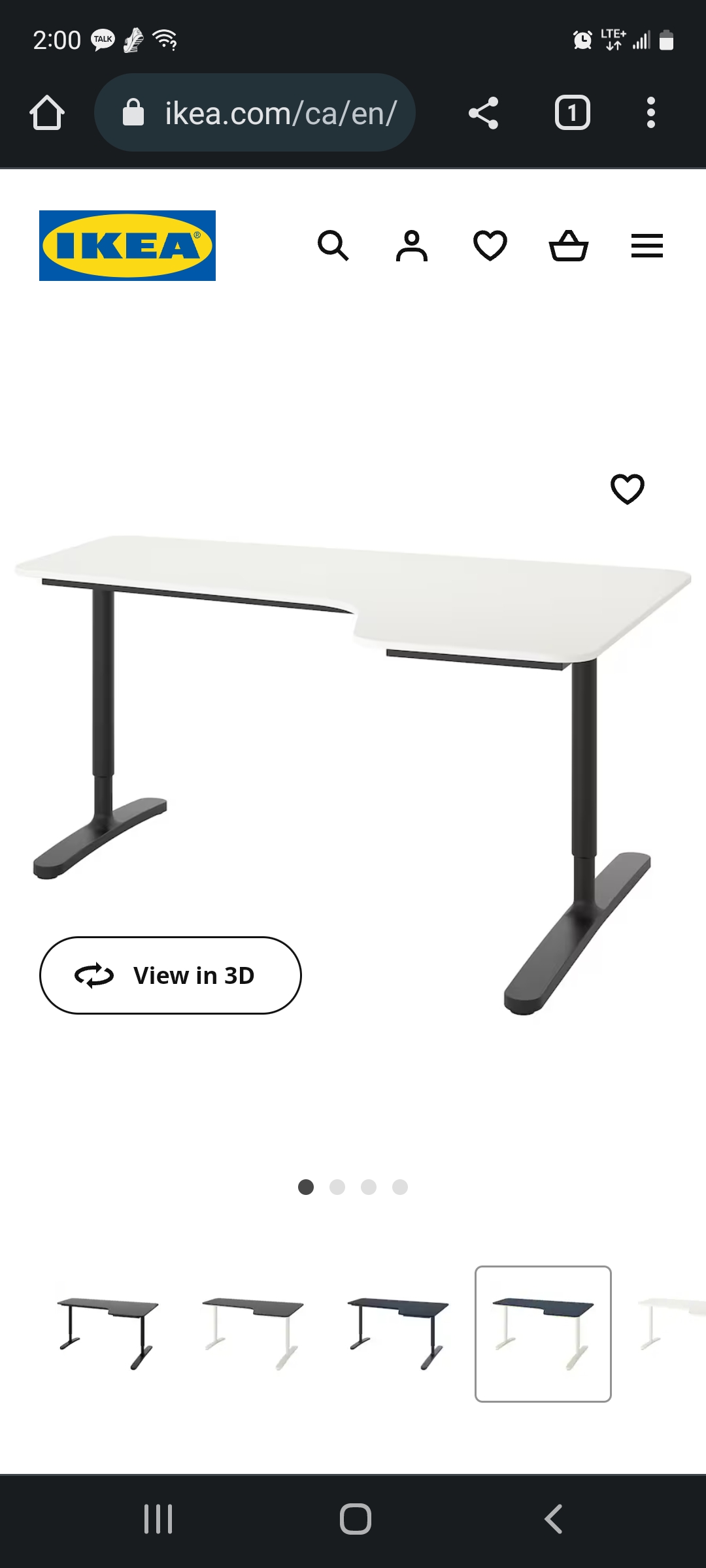
Task: Open the IKEA site search
Action: (x=333, y=246)
